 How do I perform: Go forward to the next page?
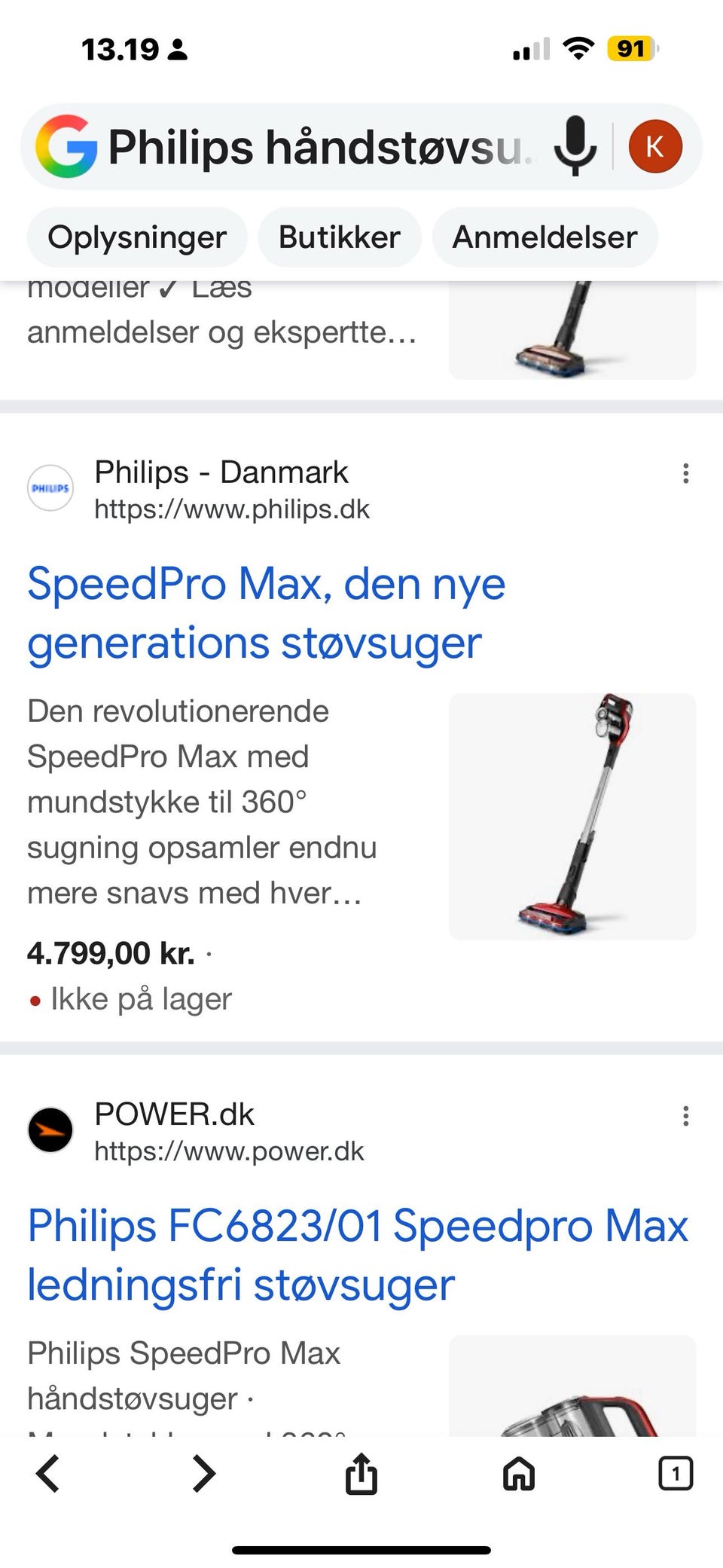click(x=204, y=1473)
